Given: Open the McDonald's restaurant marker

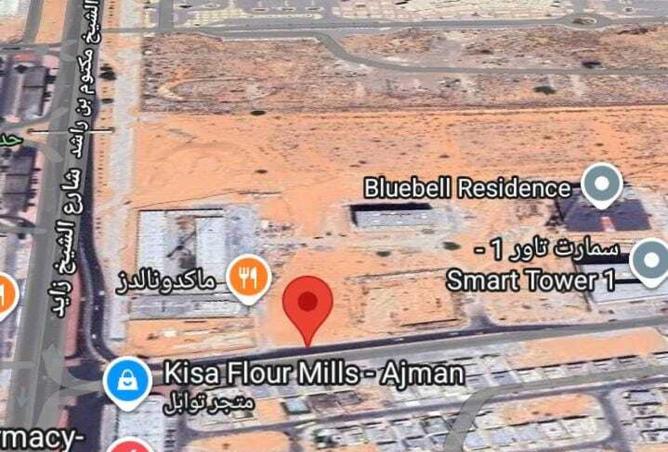Looking at the screenshot, I should coord(249,277).
